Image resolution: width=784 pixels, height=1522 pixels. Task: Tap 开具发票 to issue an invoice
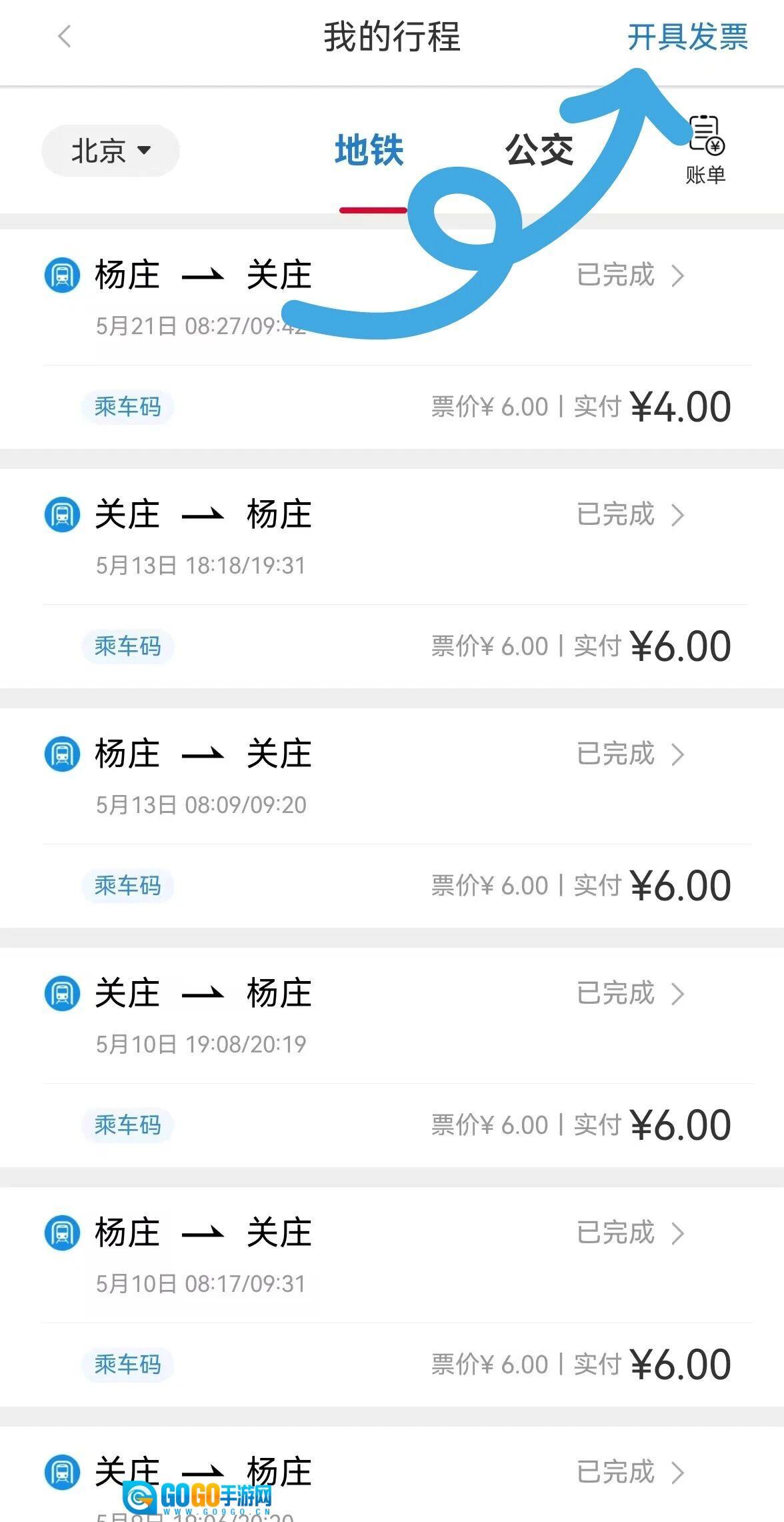click(687, 37)
